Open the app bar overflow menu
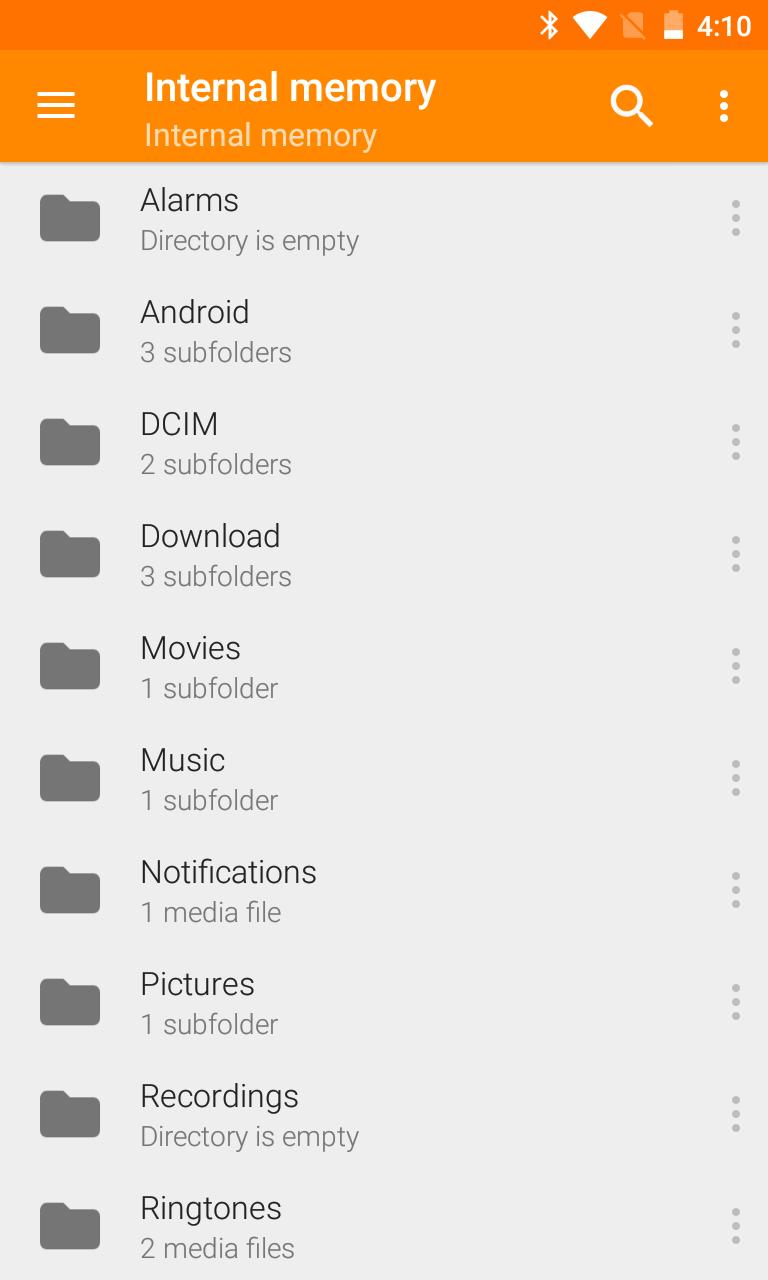 tap(723, 106)
